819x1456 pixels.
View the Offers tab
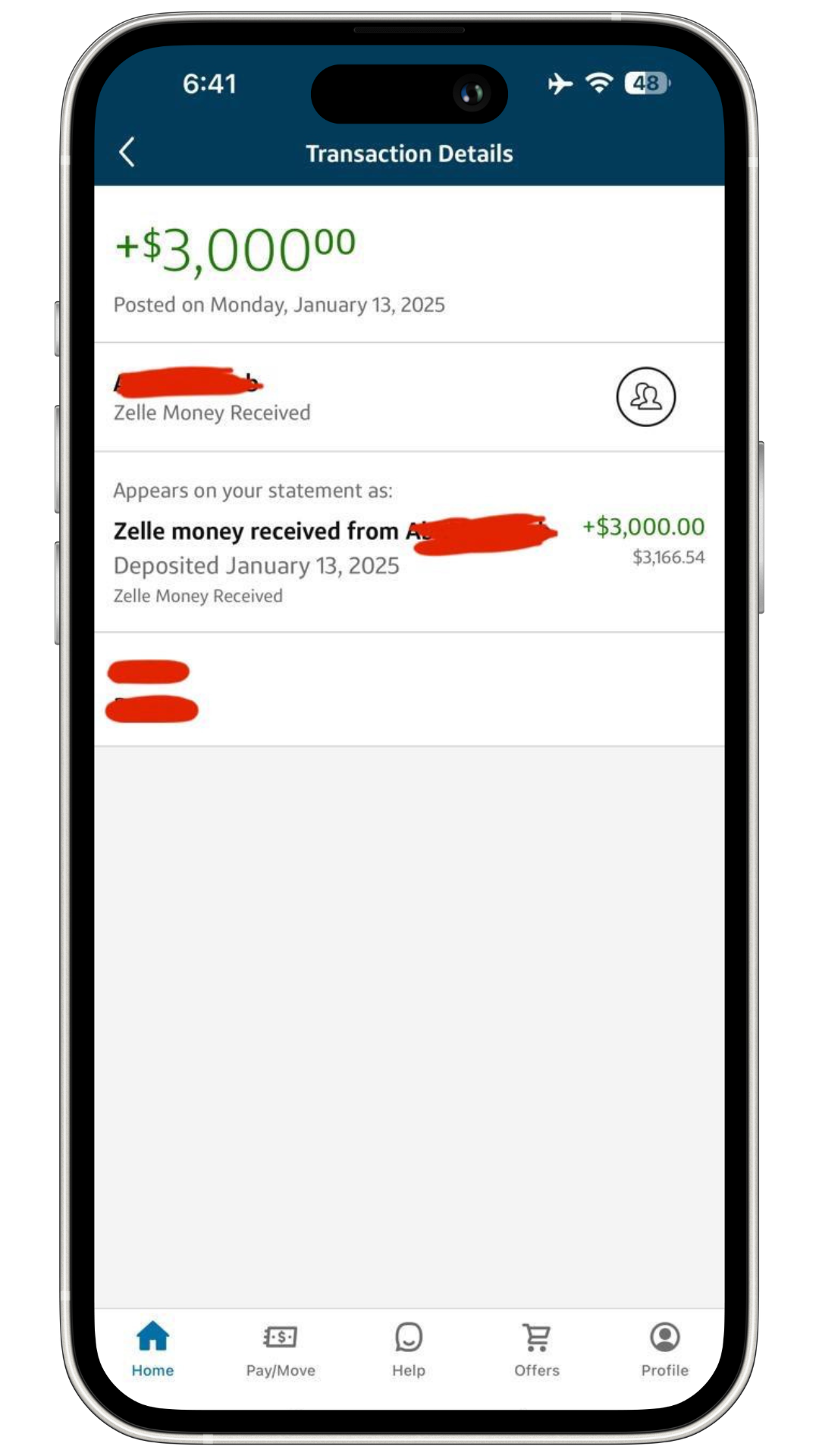click(537, 1348)
